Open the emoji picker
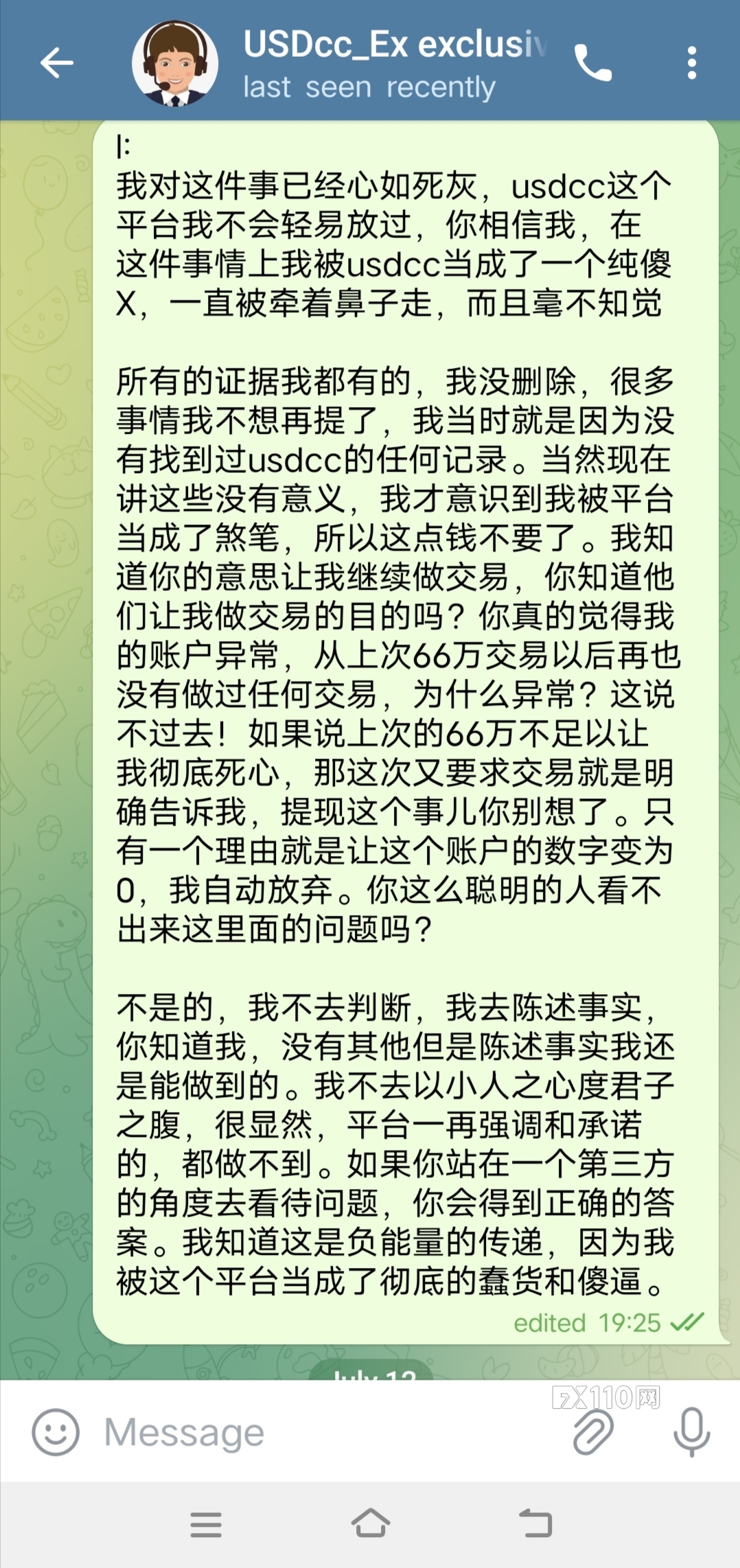 point(56,1432)
